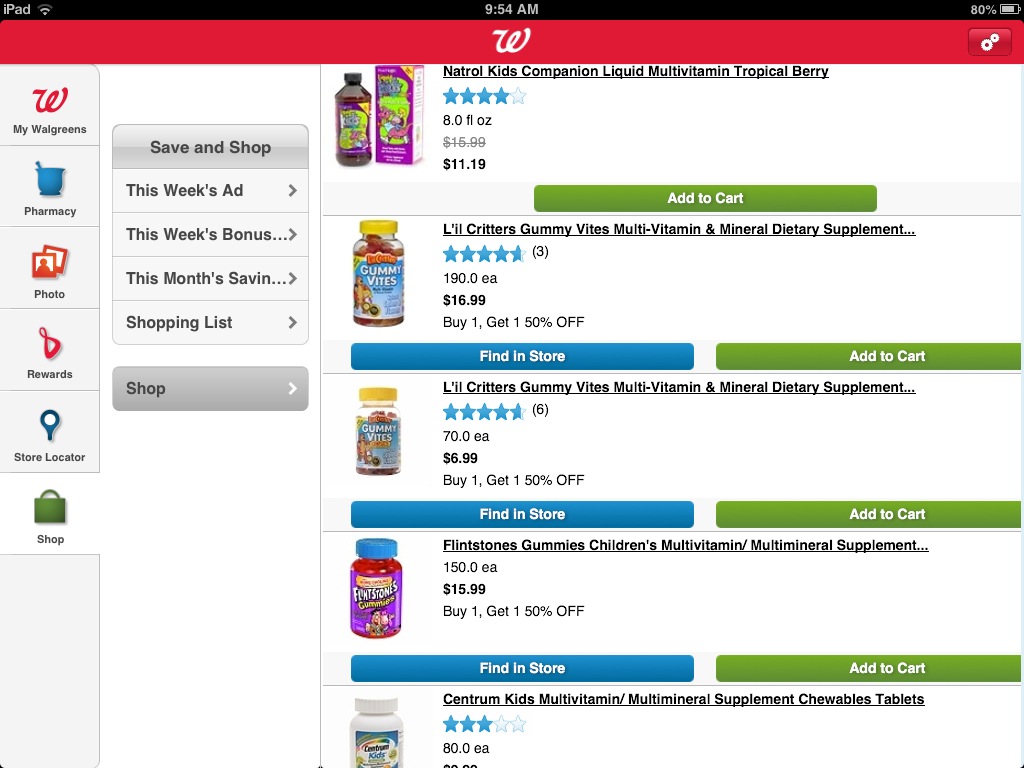1024x768 pixels.
Task: Switch to the Store Locator tab
Action: point(50,433)
